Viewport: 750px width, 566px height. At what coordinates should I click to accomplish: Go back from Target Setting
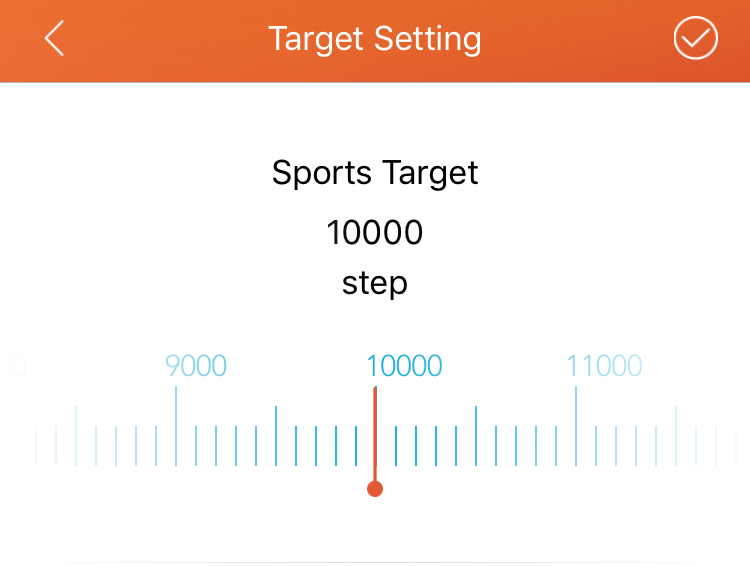coord(54,39)
